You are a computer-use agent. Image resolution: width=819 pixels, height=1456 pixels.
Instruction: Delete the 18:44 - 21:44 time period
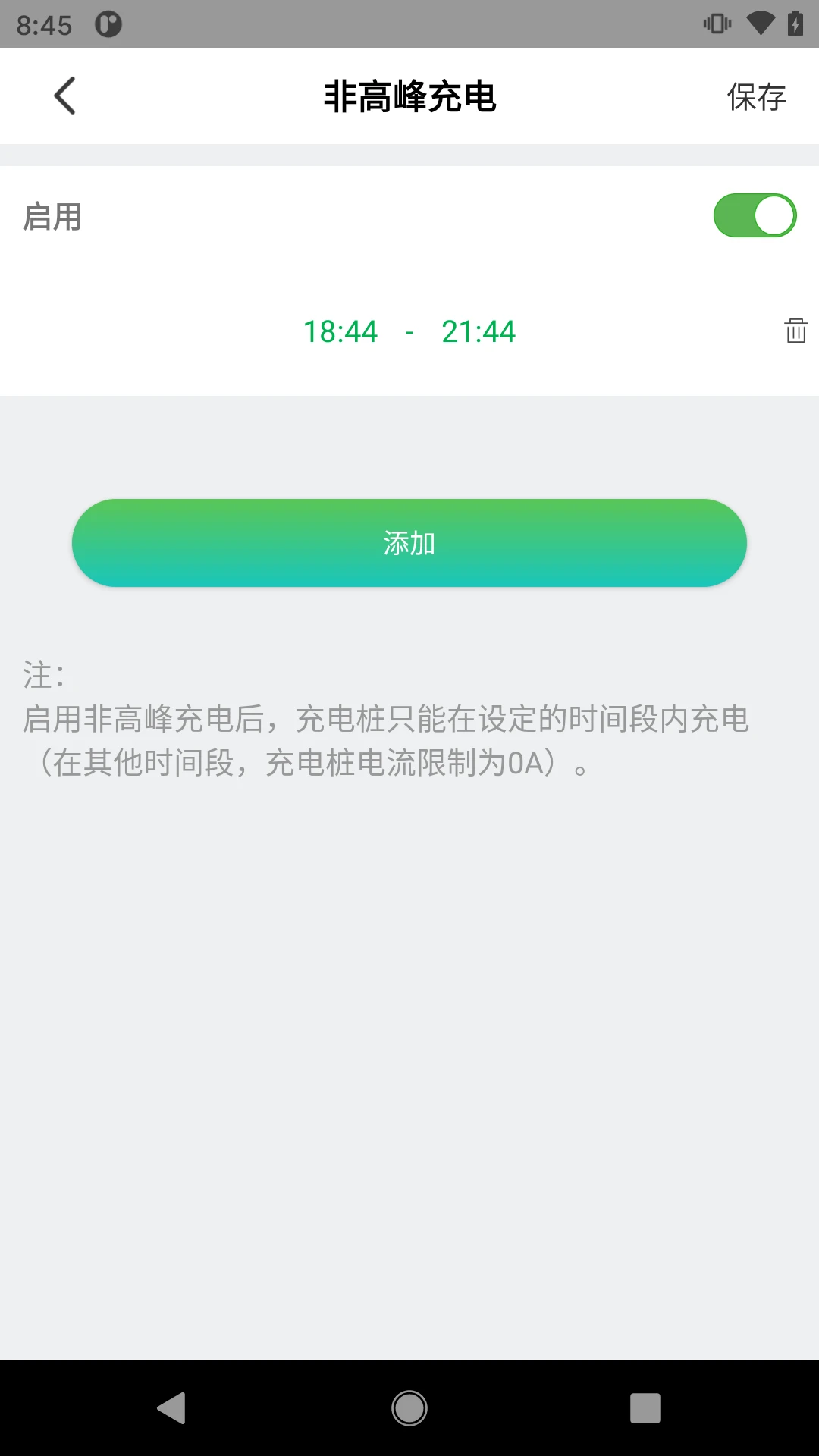click(793, 331)
